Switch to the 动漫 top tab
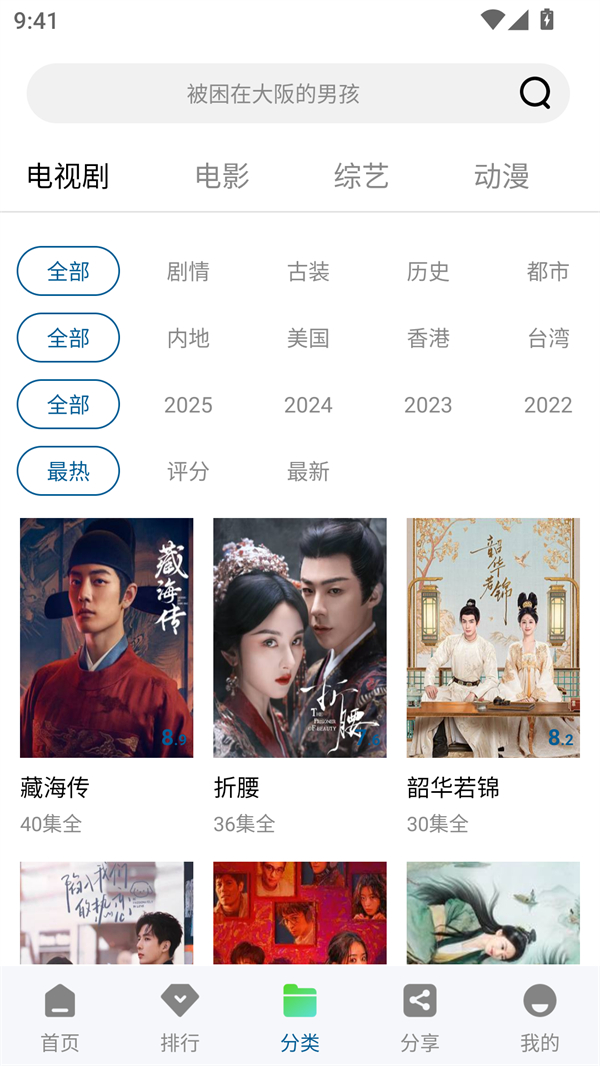 point(501,176)
